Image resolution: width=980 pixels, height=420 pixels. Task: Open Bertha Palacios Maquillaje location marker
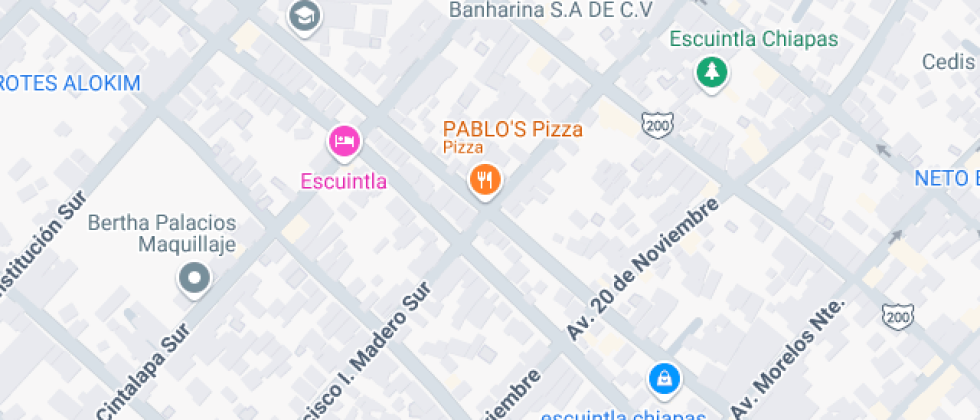click(x=194, y=278)
